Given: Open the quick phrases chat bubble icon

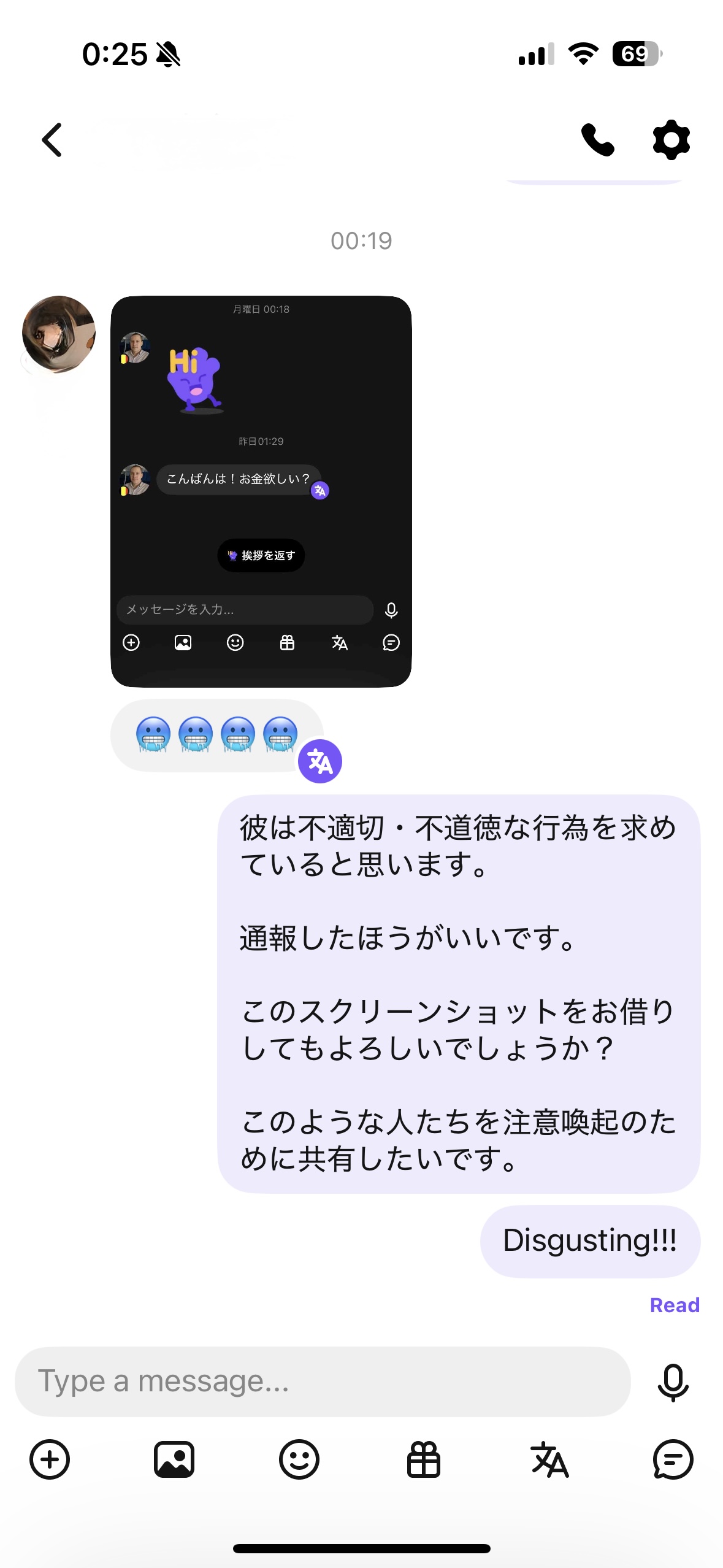Looking at the screenshot, I should coord(673,1459).
